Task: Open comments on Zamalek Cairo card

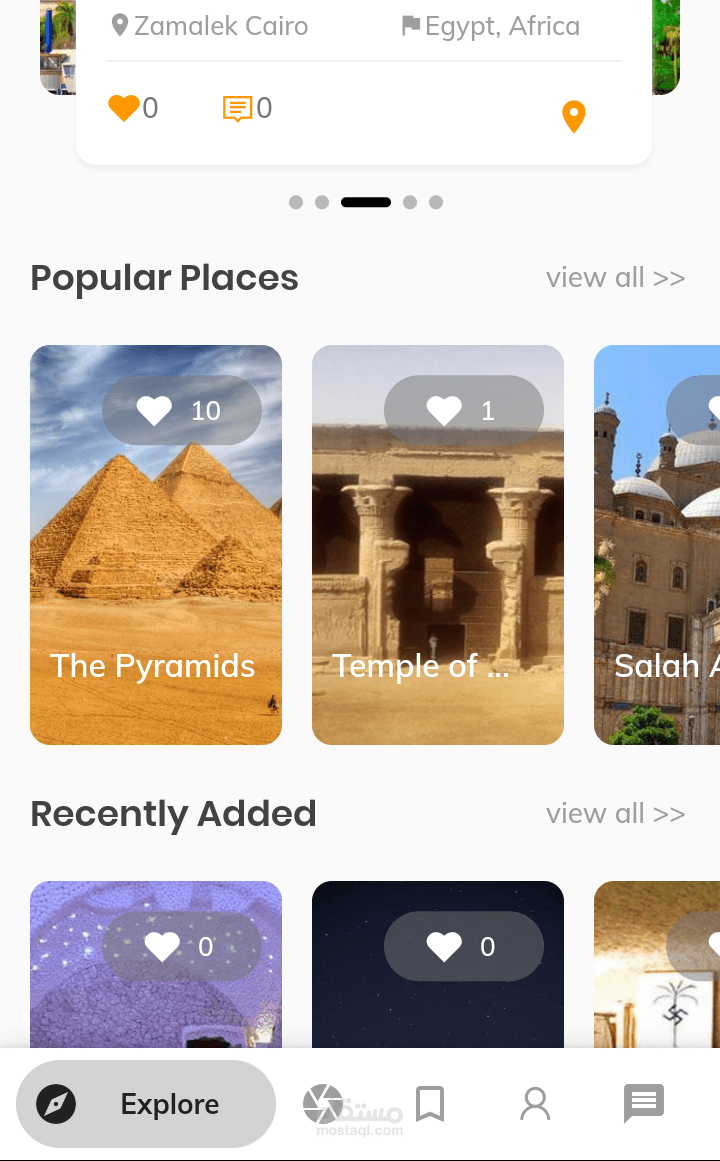Action: (237, 109)
